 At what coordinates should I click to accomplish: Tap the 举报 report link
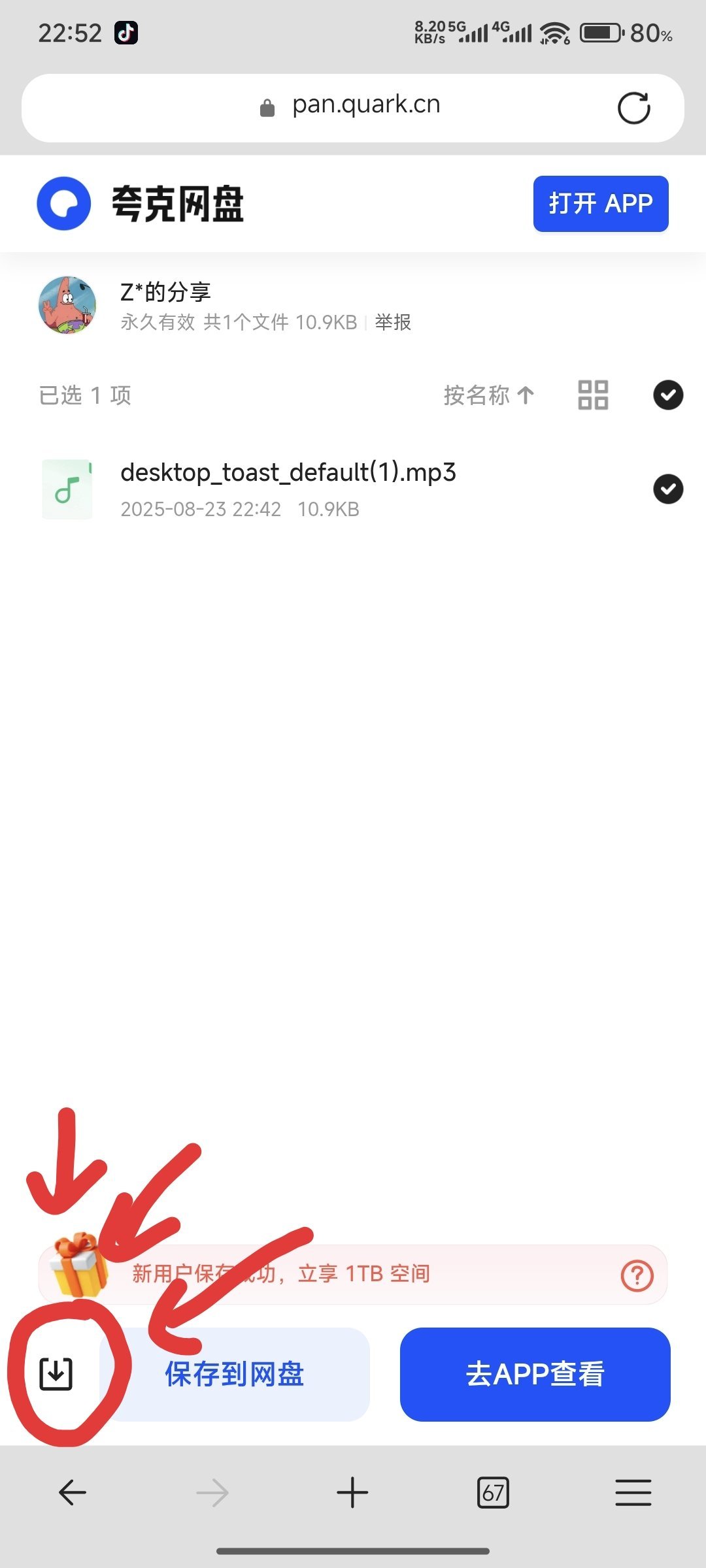pyautogui.click(x=393, y=322)
